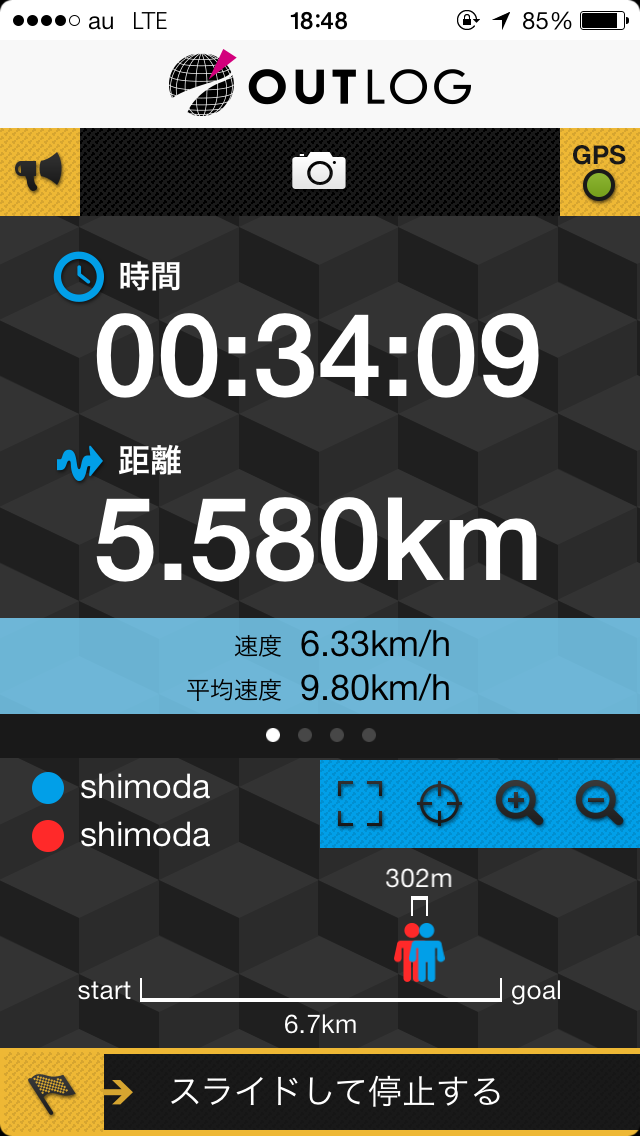Zoom out with the magnifier minus
Image resolution: width=640 pixels, height=1136 pixels.
[x=599, y=804]
